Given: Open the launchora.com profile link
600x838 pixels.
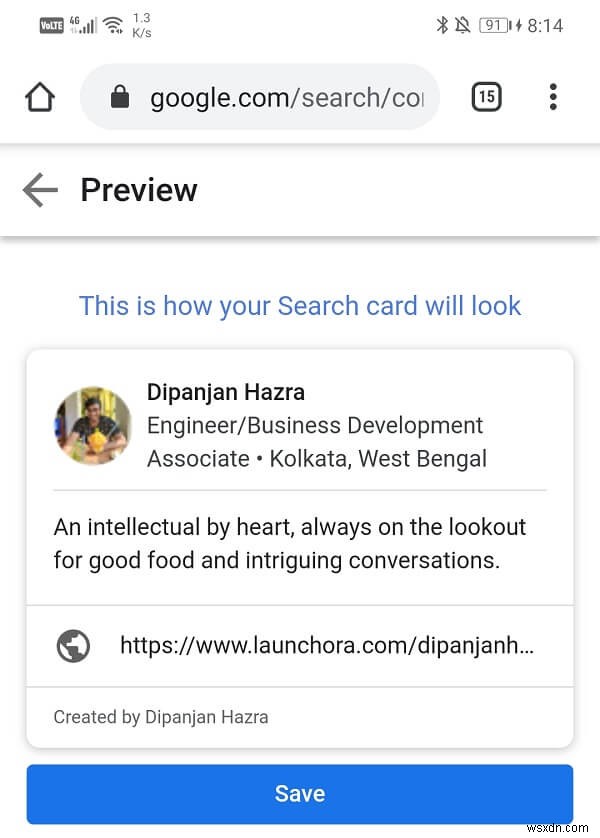Looking at the screenshot, I should tap(326, 646).
